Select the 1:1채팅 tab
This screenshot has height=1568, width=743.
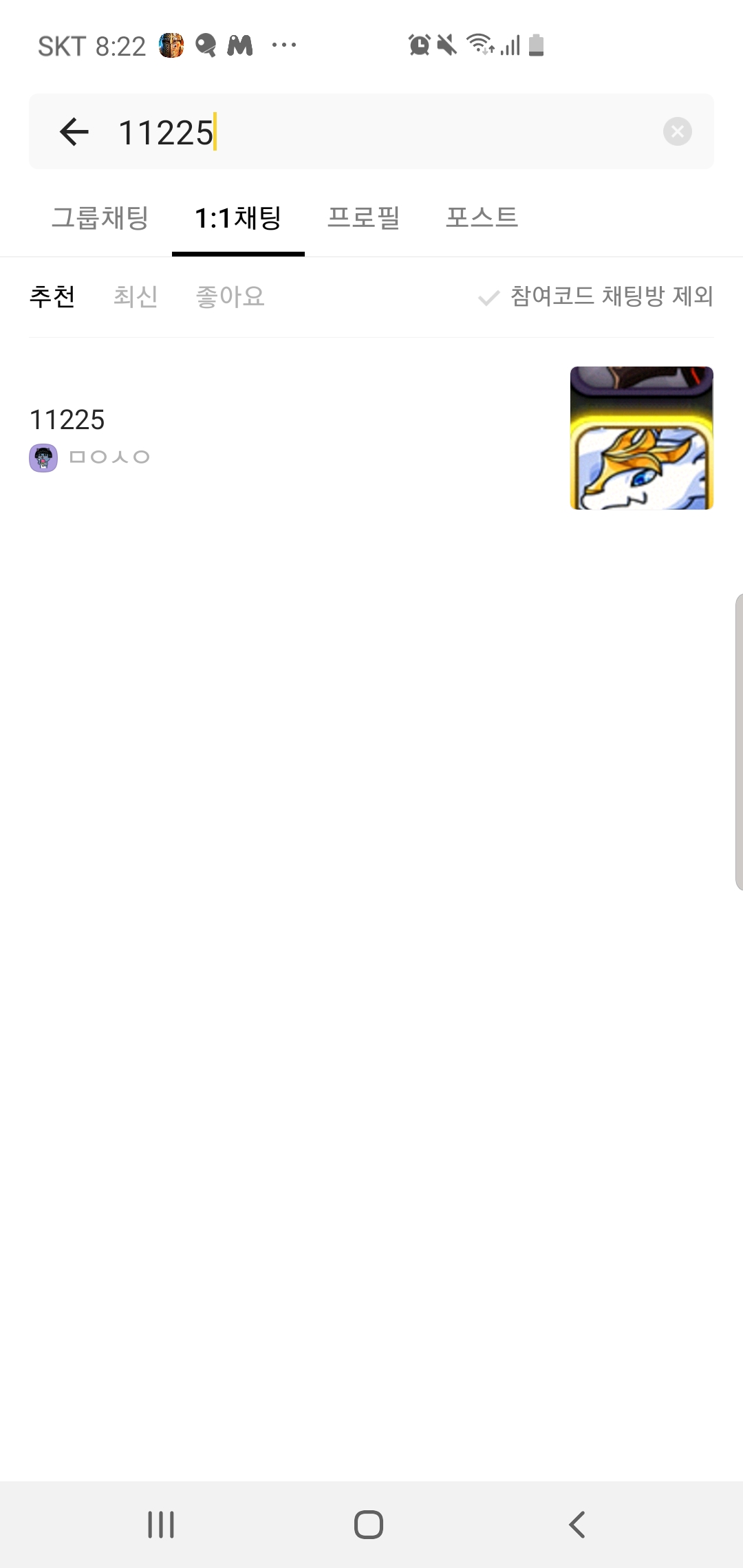238,218
